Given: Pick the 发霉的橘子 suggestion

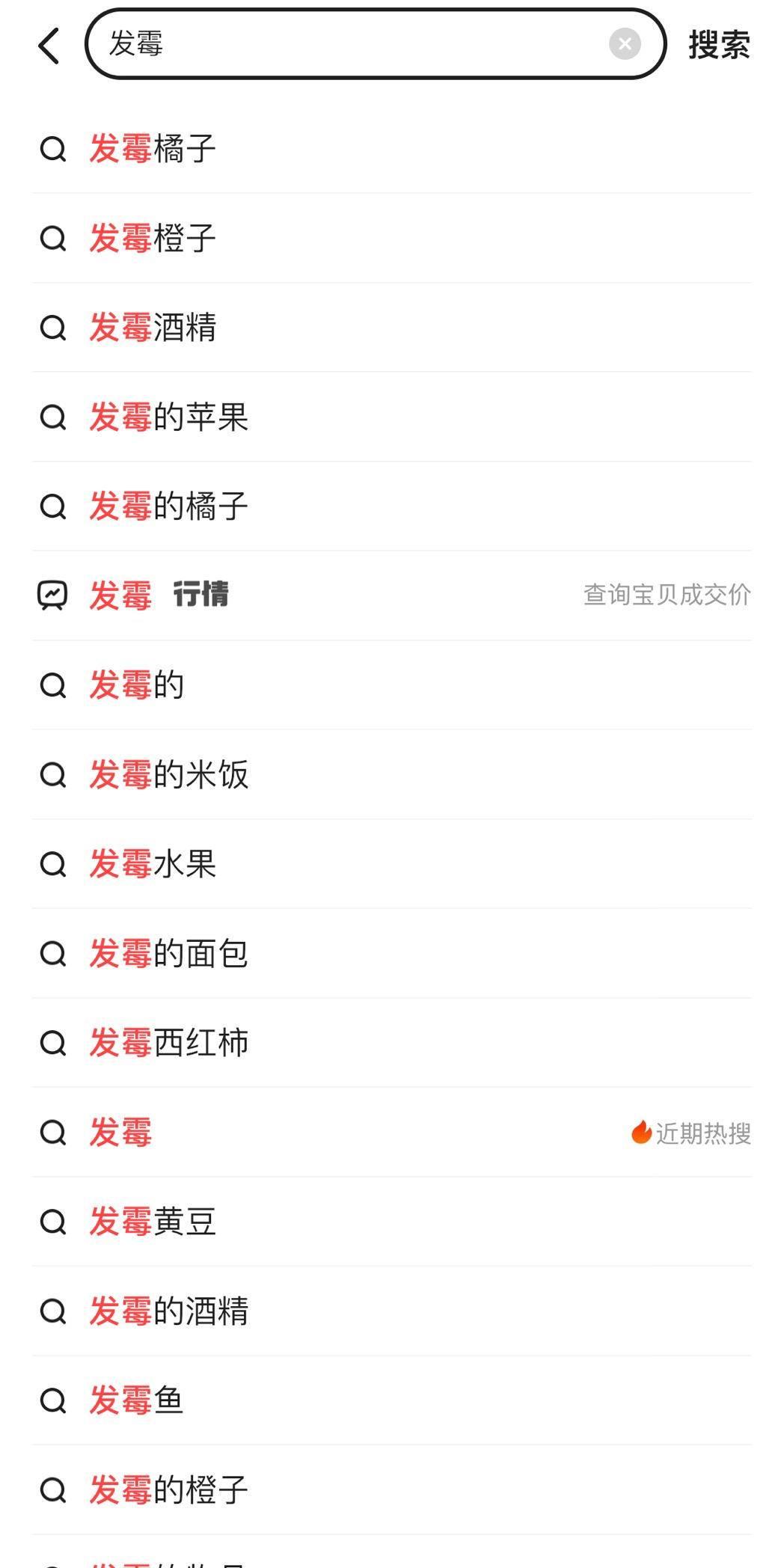Looking at the screenshot, I should click(169, 506).
